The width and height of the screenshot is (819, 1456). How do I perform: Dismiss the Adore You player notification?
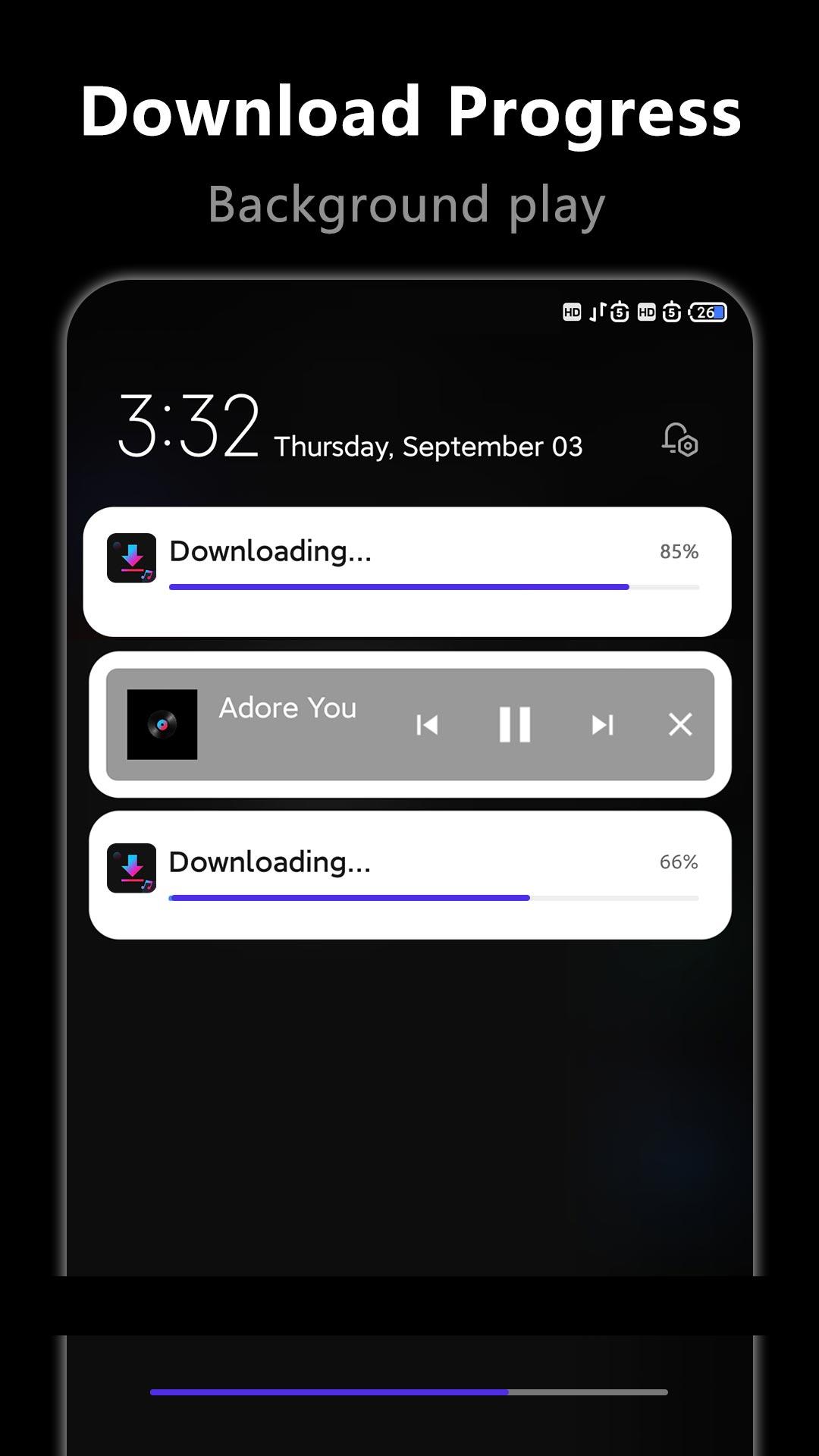(679, 725)
